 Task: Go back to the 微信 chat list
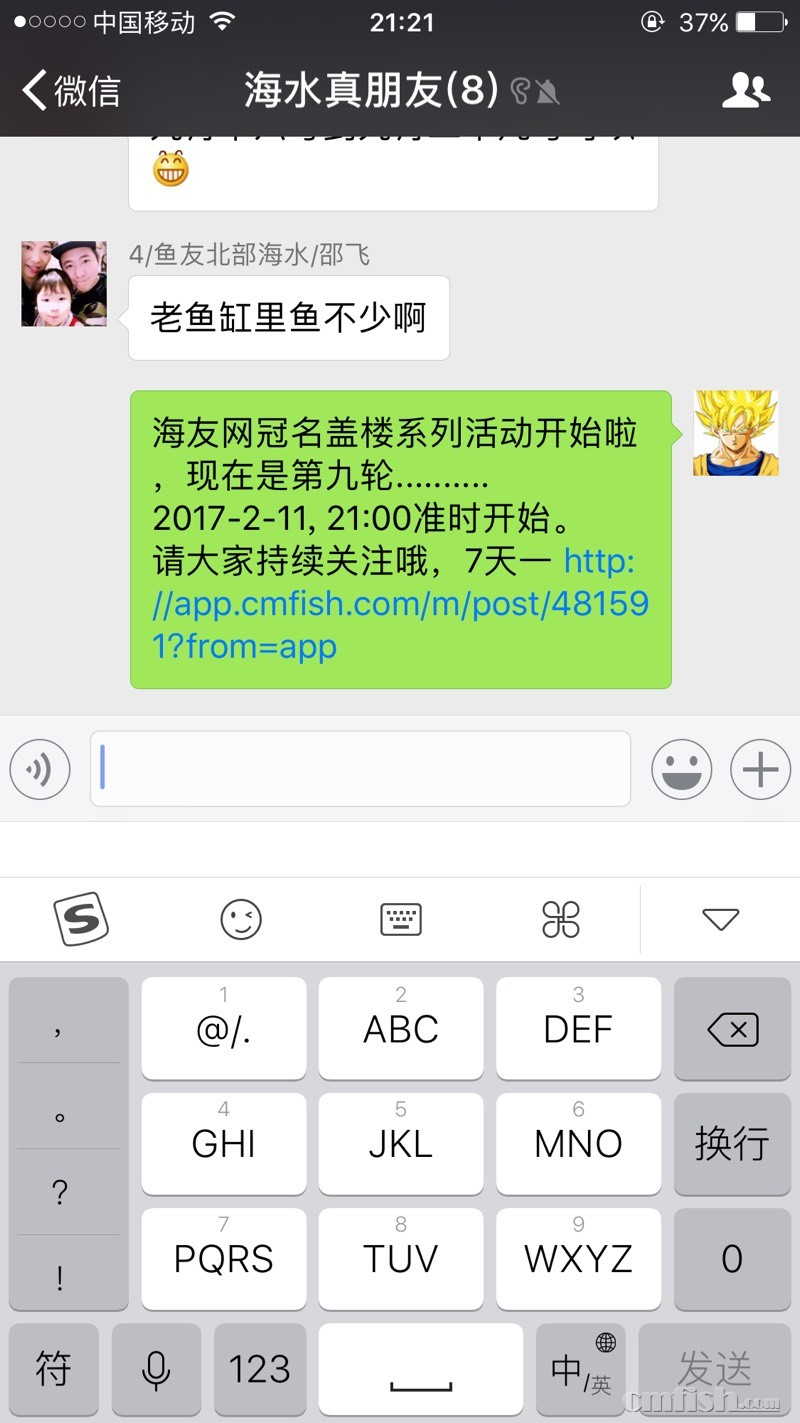[x=70, y=91]
